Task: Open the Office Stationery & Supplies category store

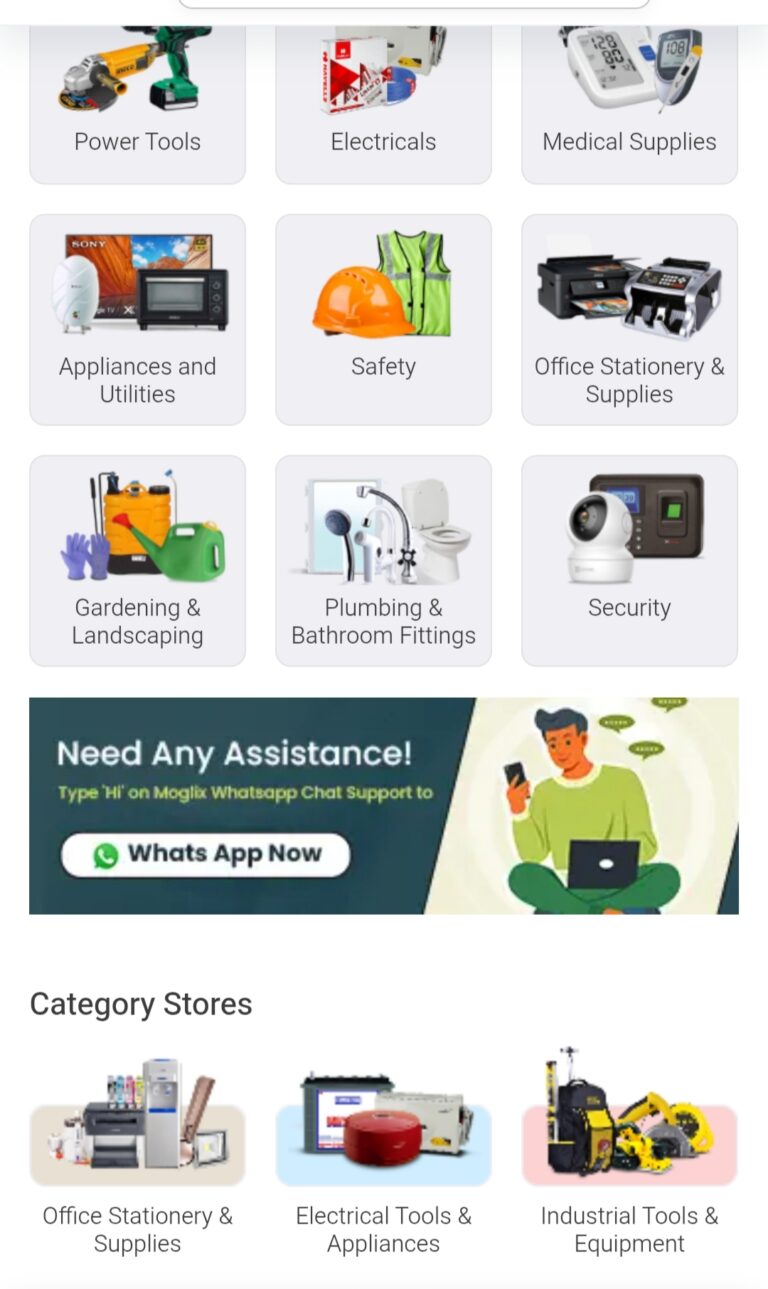Action: click(137, 1150)
